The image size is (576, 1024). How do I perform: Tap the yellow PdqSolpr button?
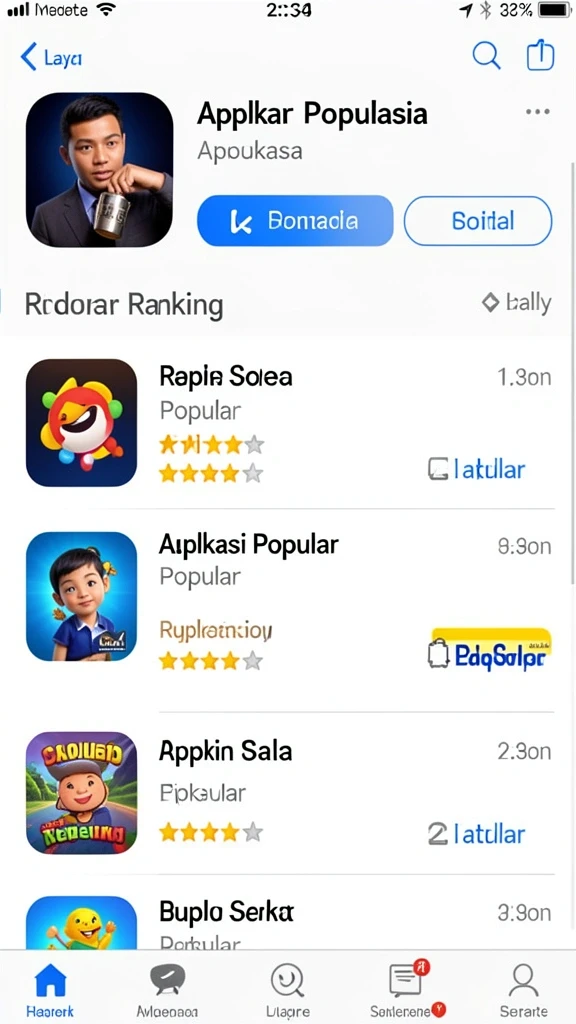point(490,649)
